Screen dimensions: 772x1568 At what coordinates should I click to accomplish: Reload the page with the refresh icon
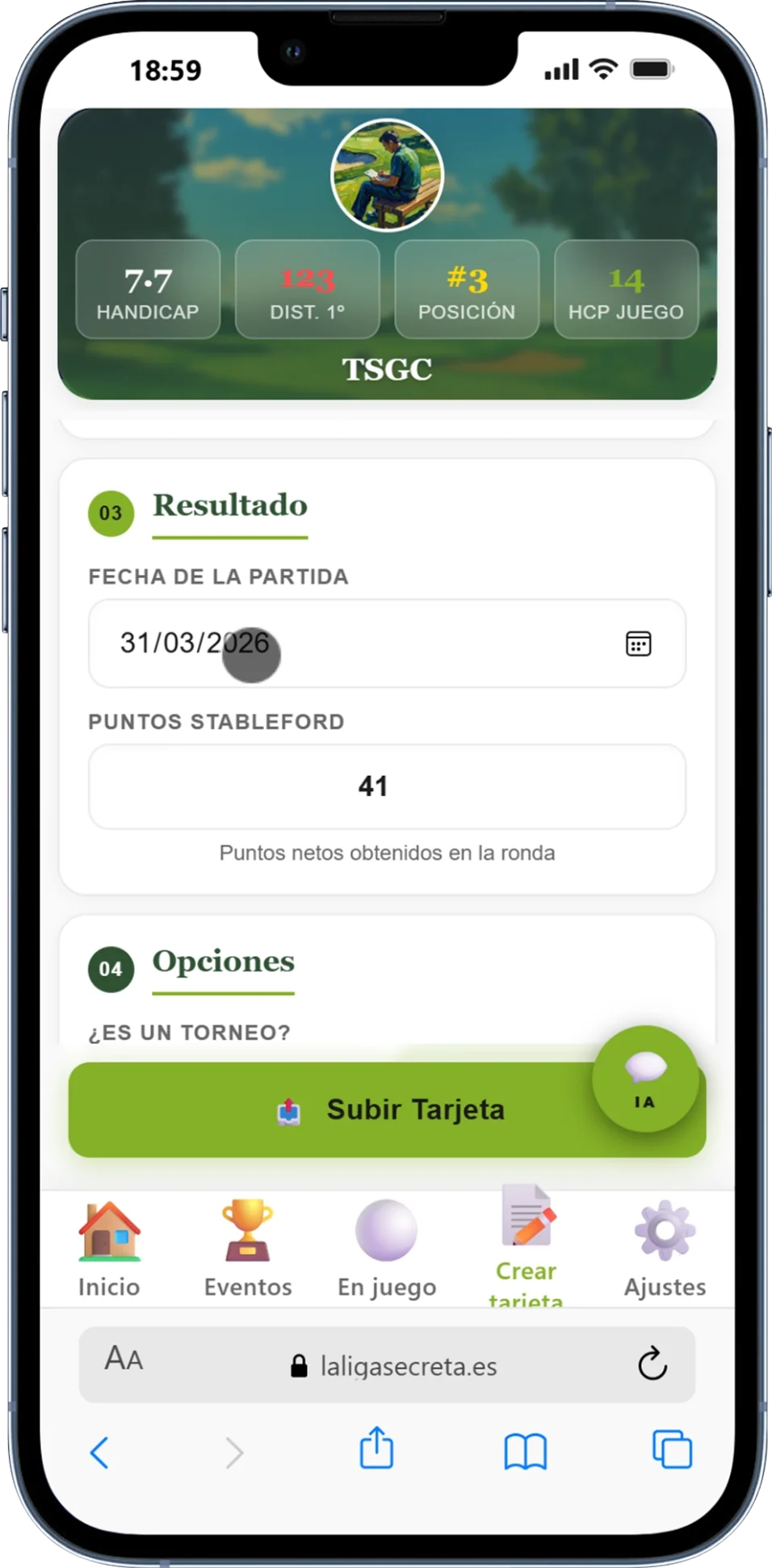651,1365
